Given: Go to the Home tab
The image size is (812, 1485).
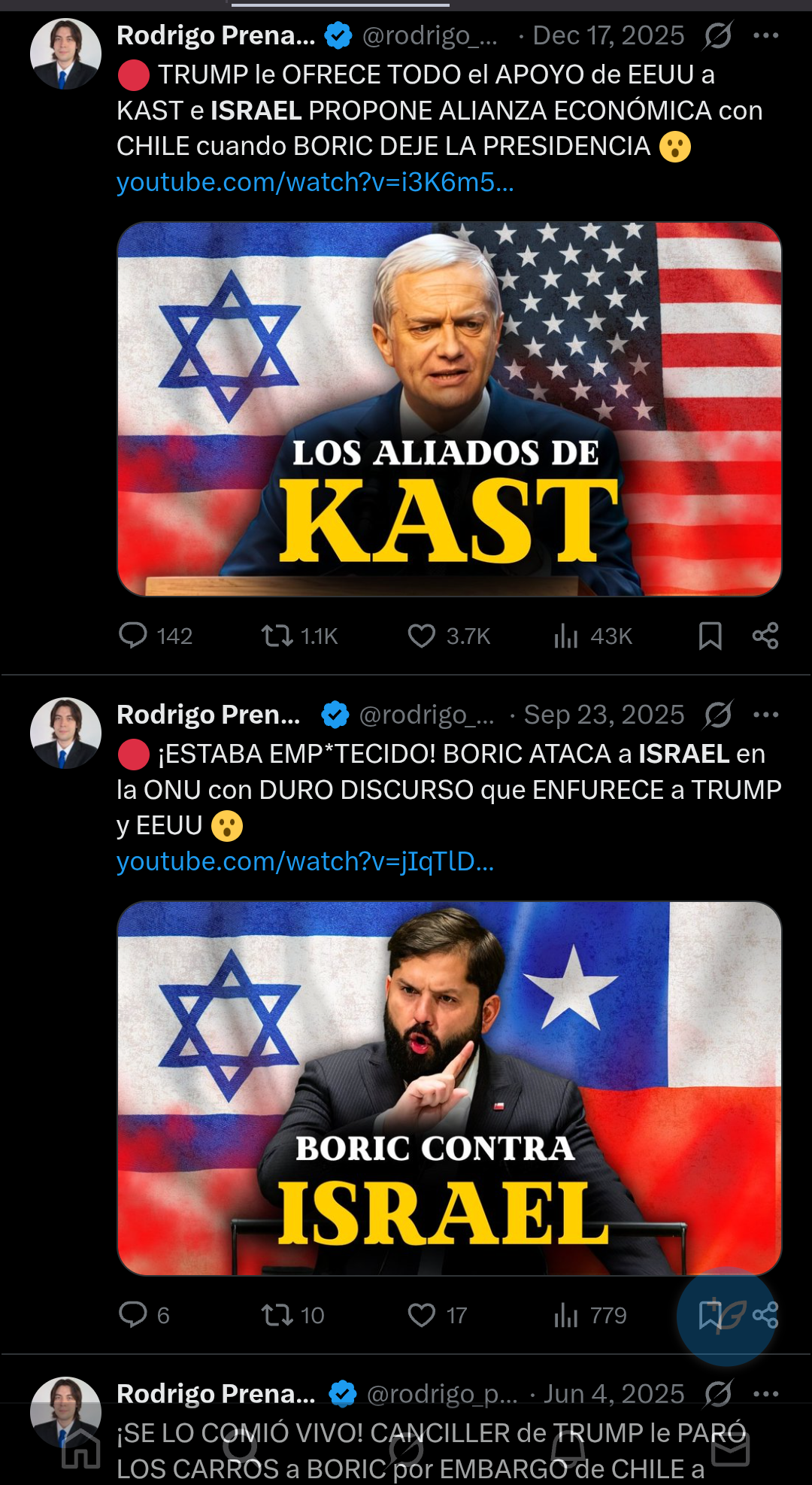Looking at the screenshot, I should [x=81, y=1448].
